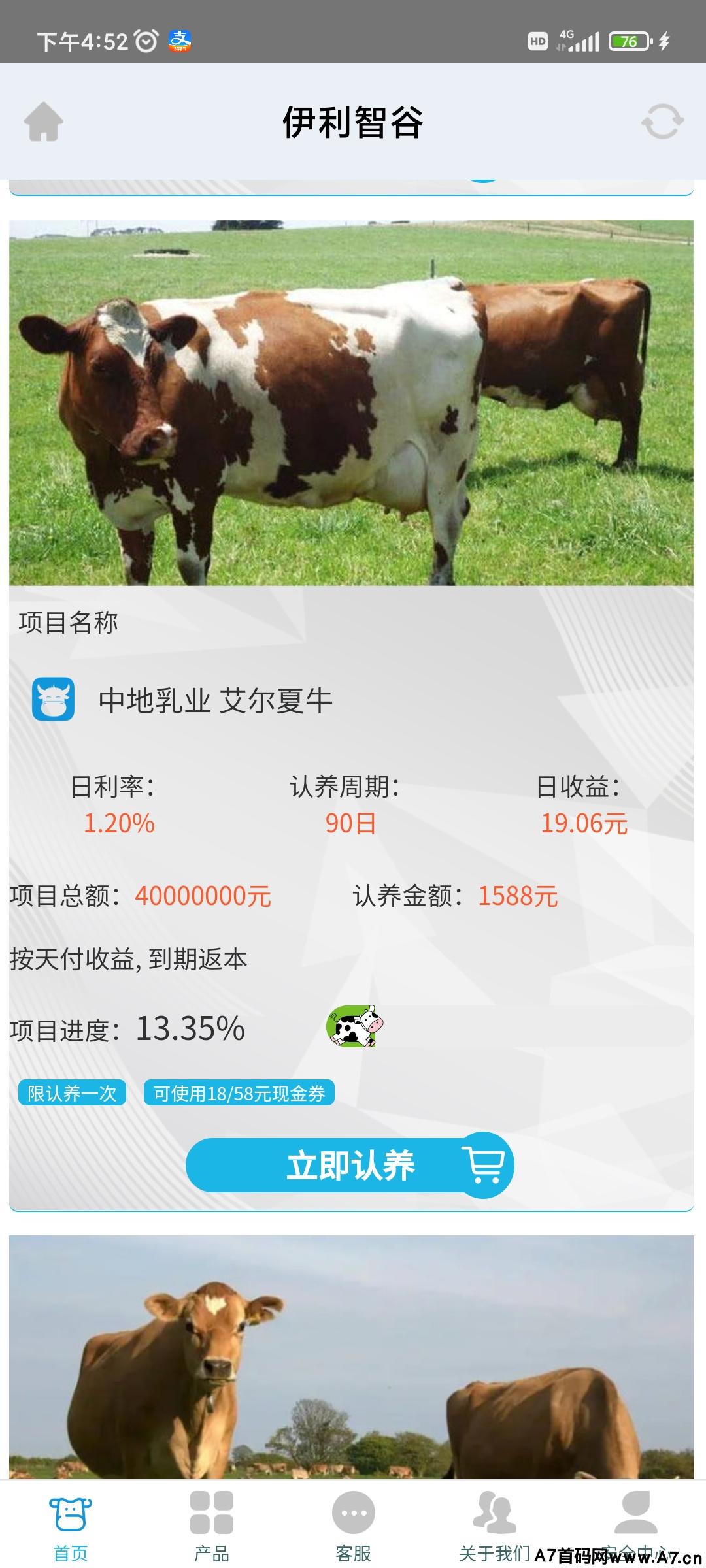Tap the home icon in the header

pos(44,122)
